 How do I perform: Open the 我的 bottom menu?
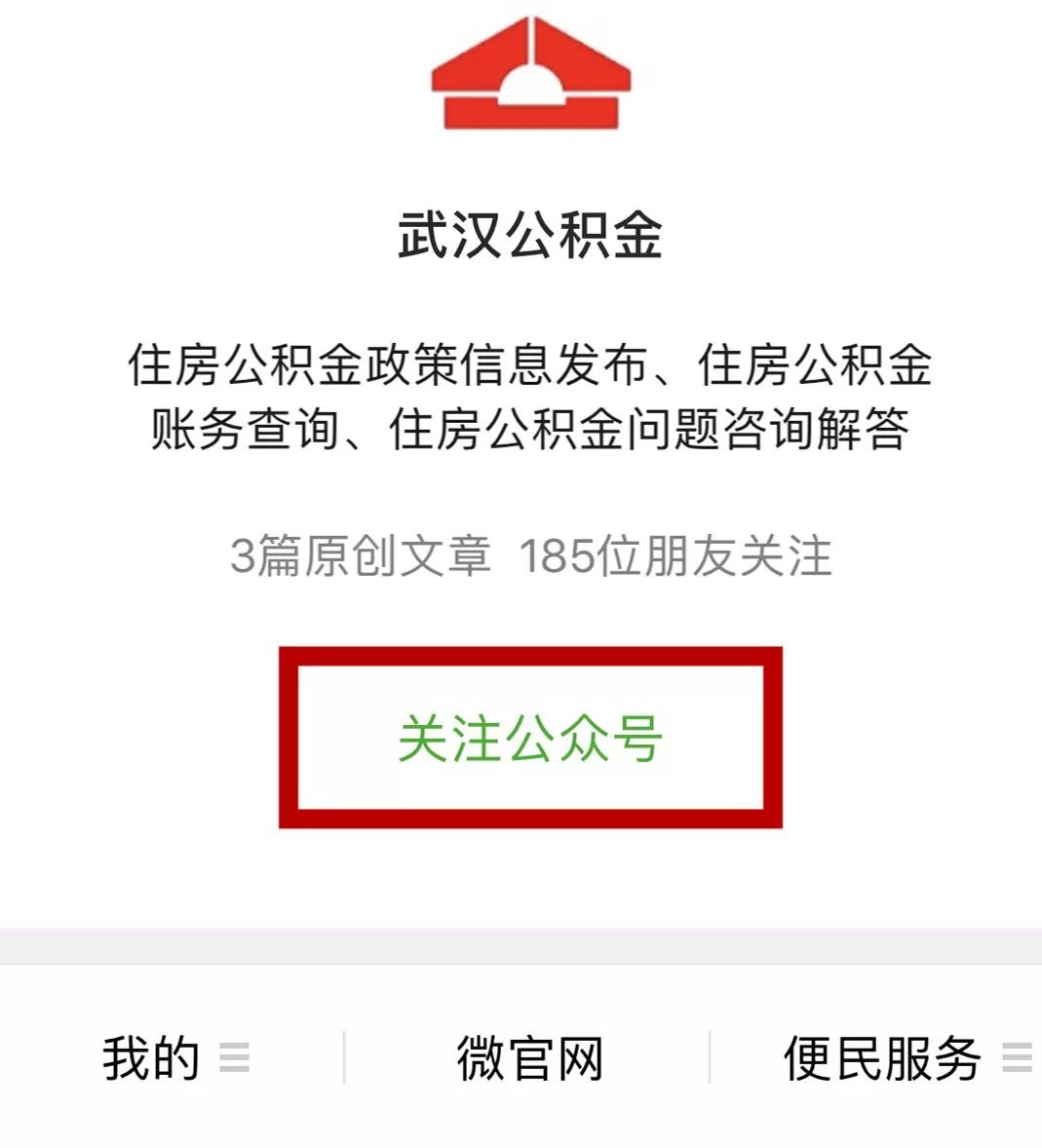[174, 1058]
